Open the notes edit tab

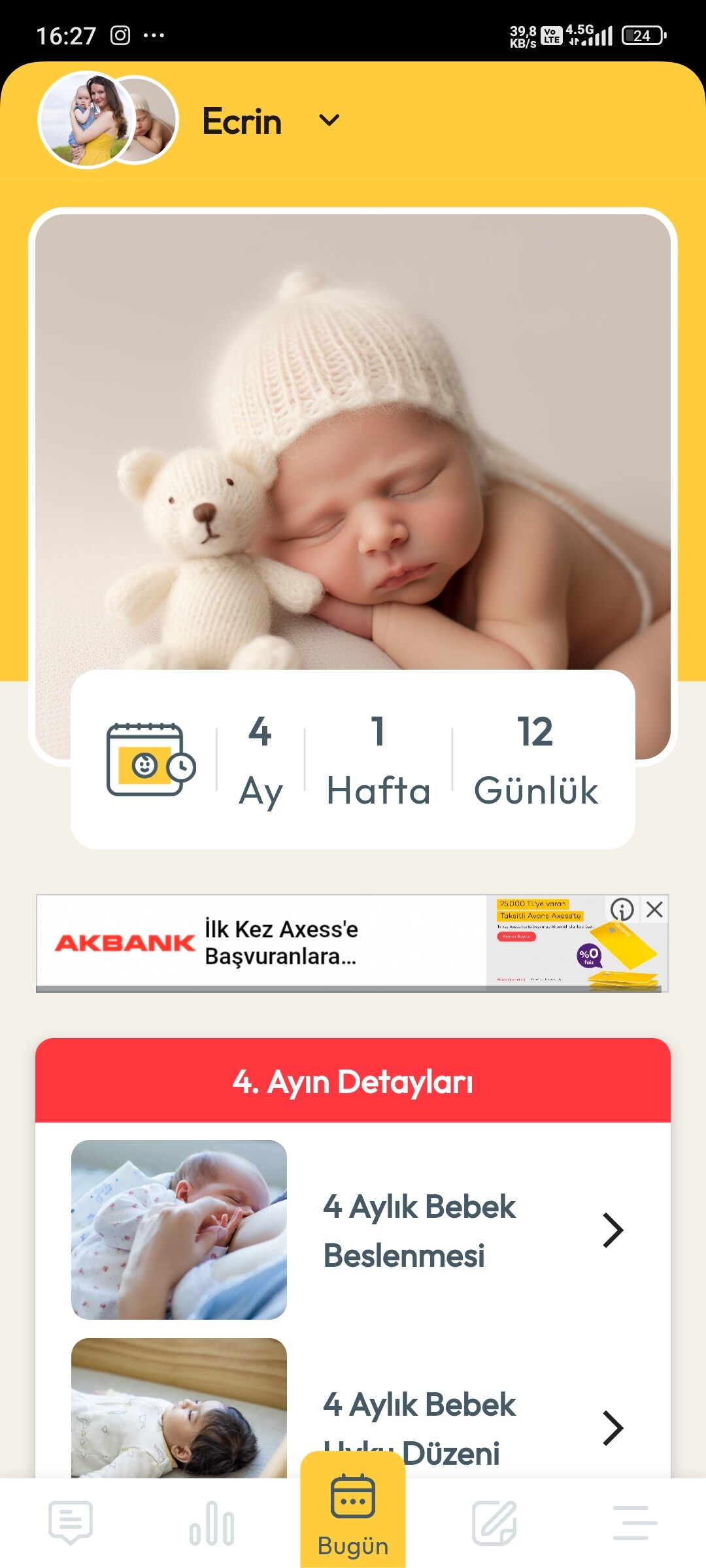(494, 1522)
